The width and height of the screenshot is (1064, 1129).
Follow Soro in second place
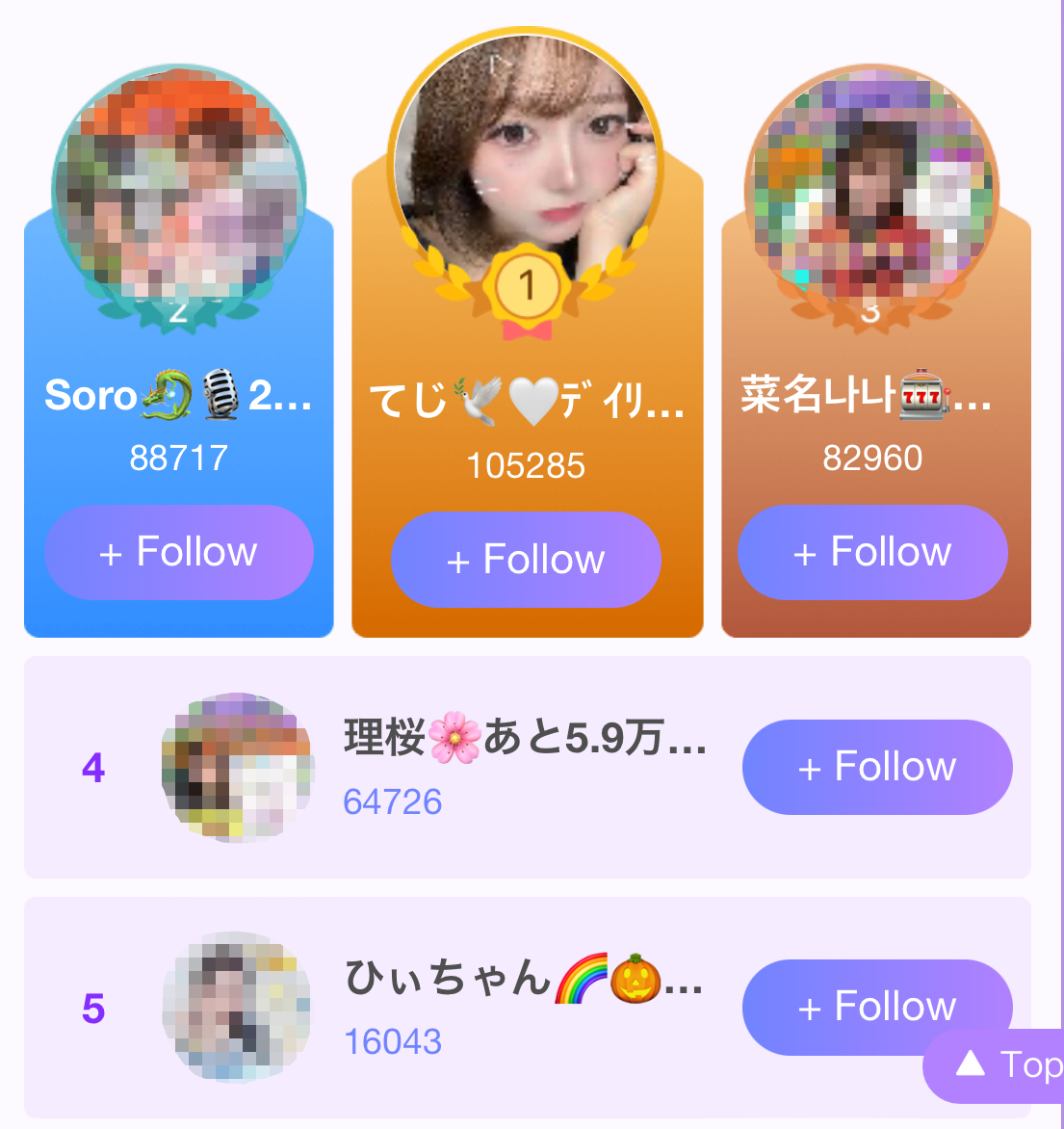pos(179,552)
